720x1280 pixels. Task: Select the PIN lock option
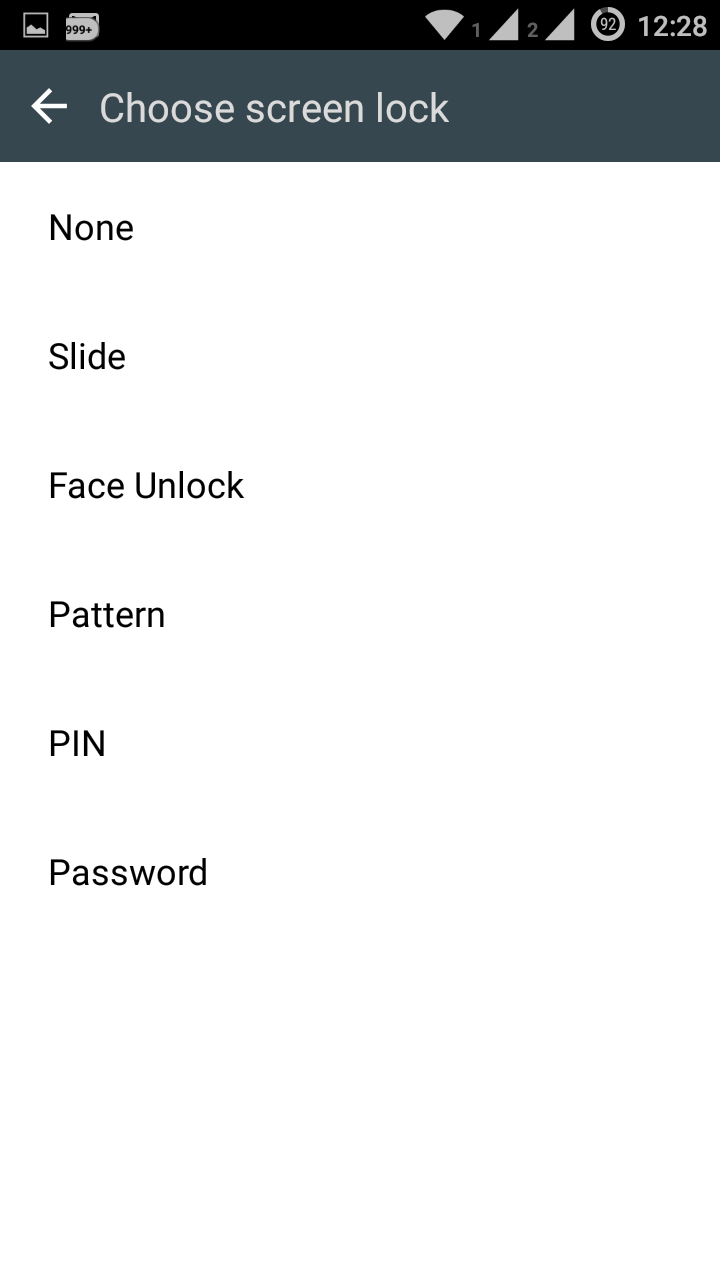pos(360,744)
